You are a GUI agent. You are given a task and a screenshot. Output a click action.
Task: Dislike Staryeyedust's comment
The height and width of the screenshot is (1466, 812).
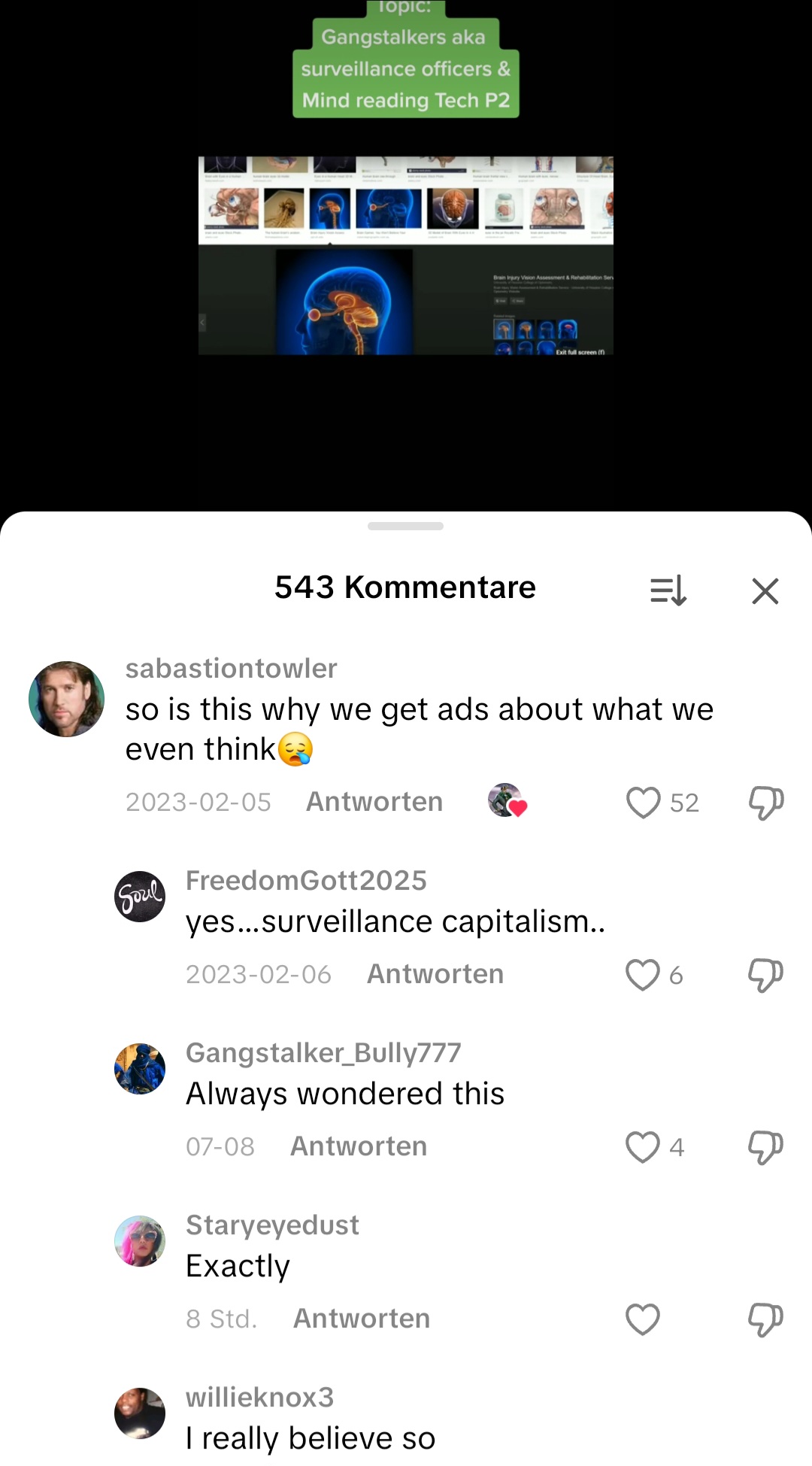(x=765, y=1319)
